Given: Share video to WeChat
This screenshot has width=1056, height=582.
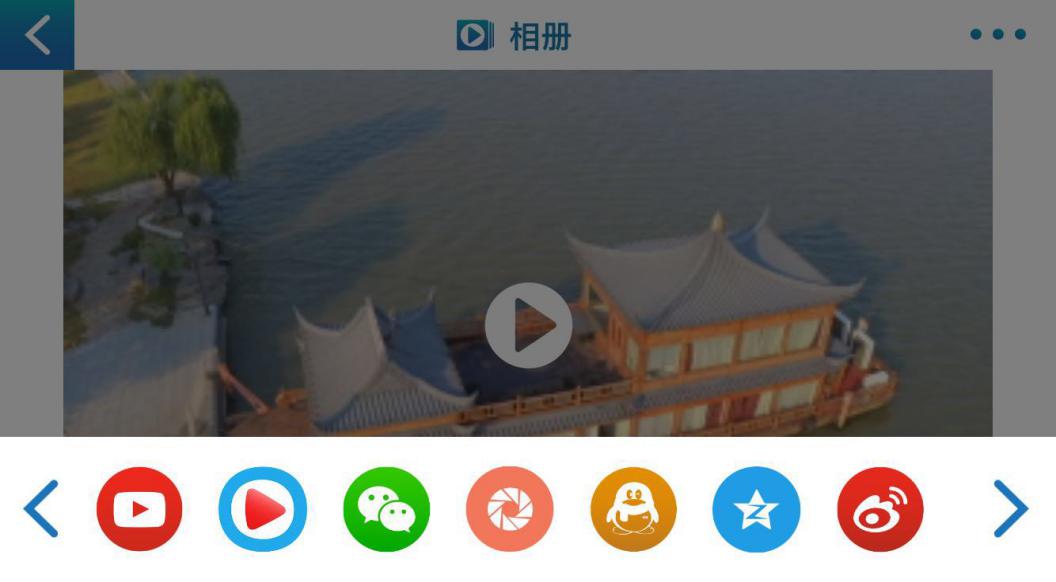Looking at the screenshot, I should [386, 509].
